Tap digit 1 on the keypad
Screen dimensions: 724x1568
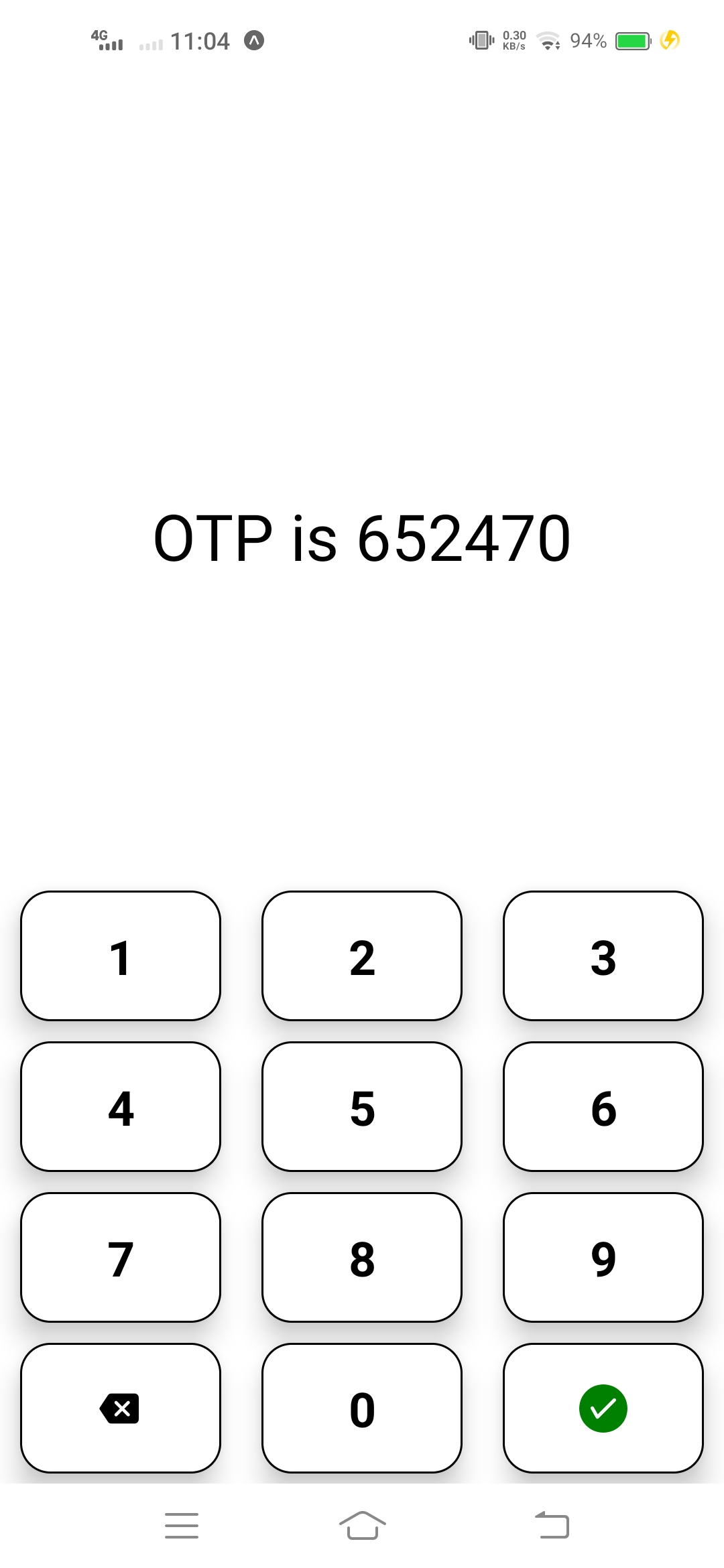point(121,956)
